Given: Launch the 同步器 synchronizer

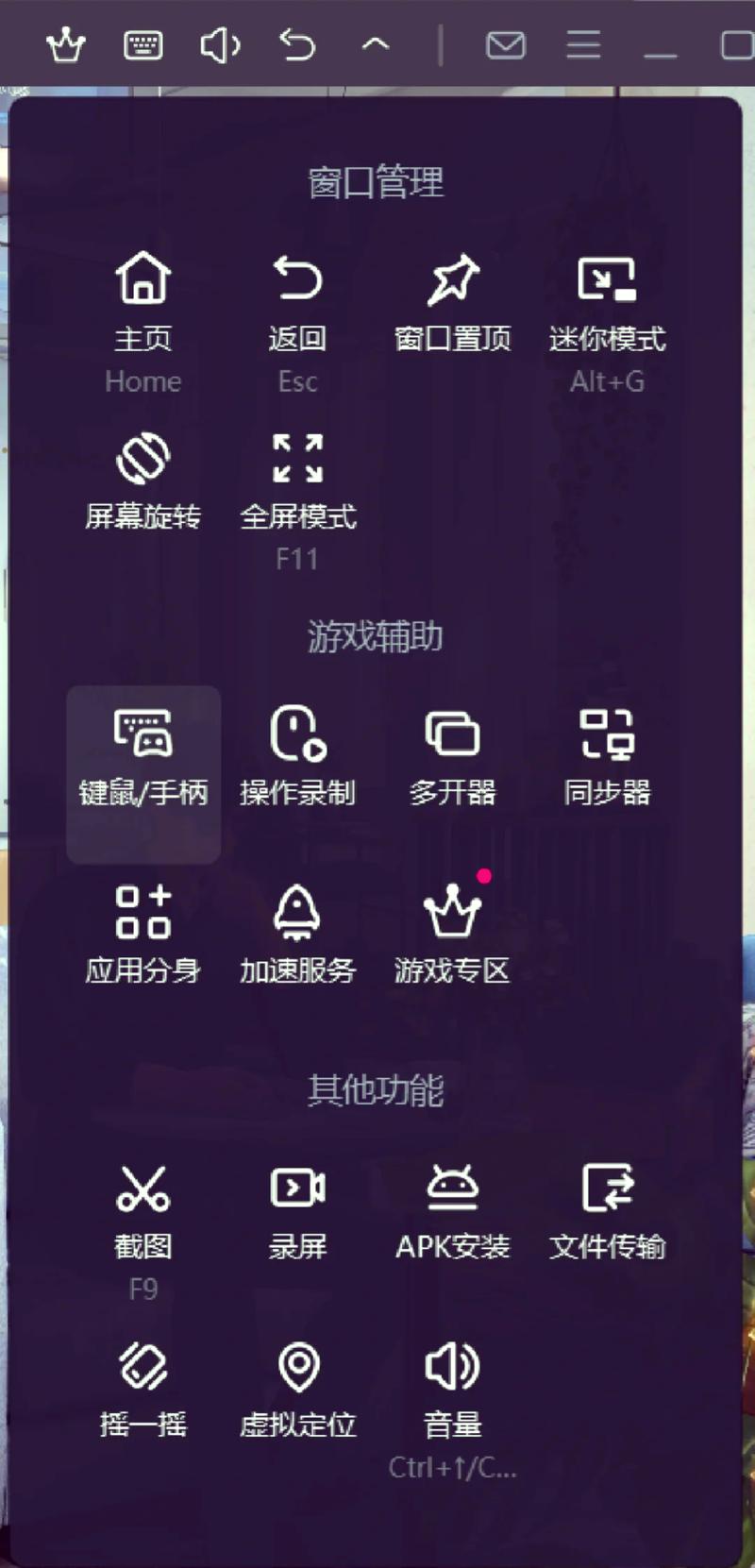Looking at the screenshot, I should [x=607, y=755].
